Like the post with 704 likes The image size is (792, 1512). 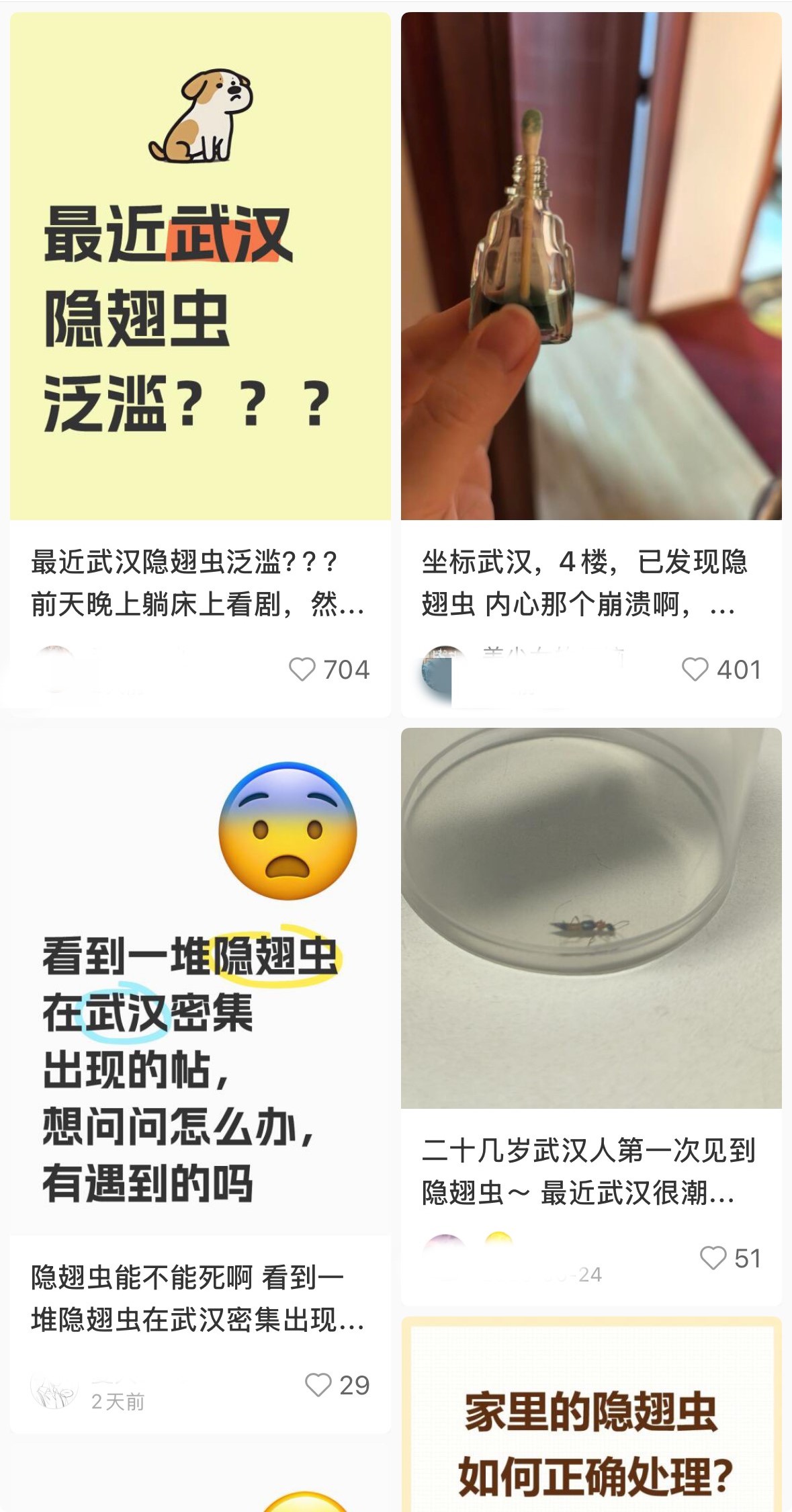click(302, 669)
